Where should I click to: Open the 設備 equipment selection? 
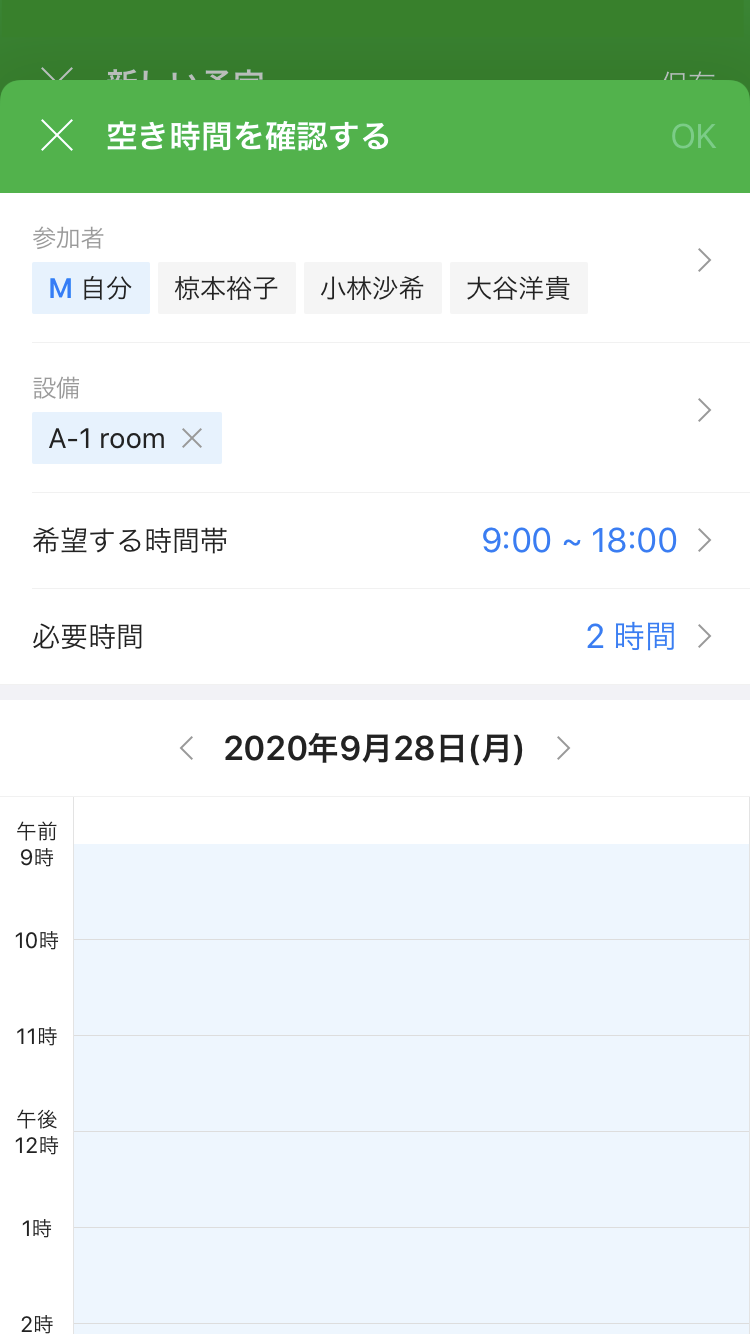tap(704, 410)
